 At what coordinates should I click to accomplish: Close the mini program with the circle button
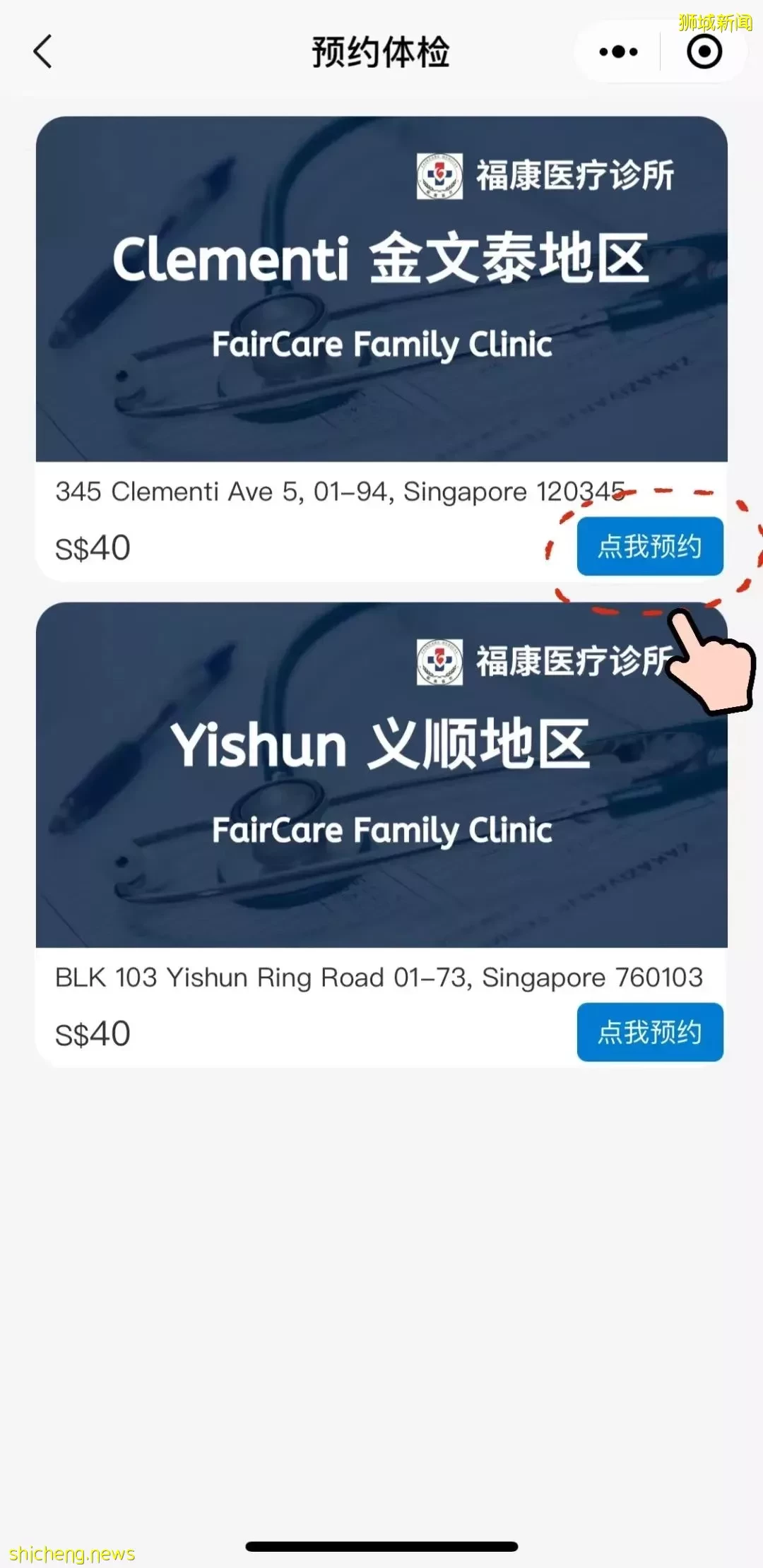click(x=704, y=52)
